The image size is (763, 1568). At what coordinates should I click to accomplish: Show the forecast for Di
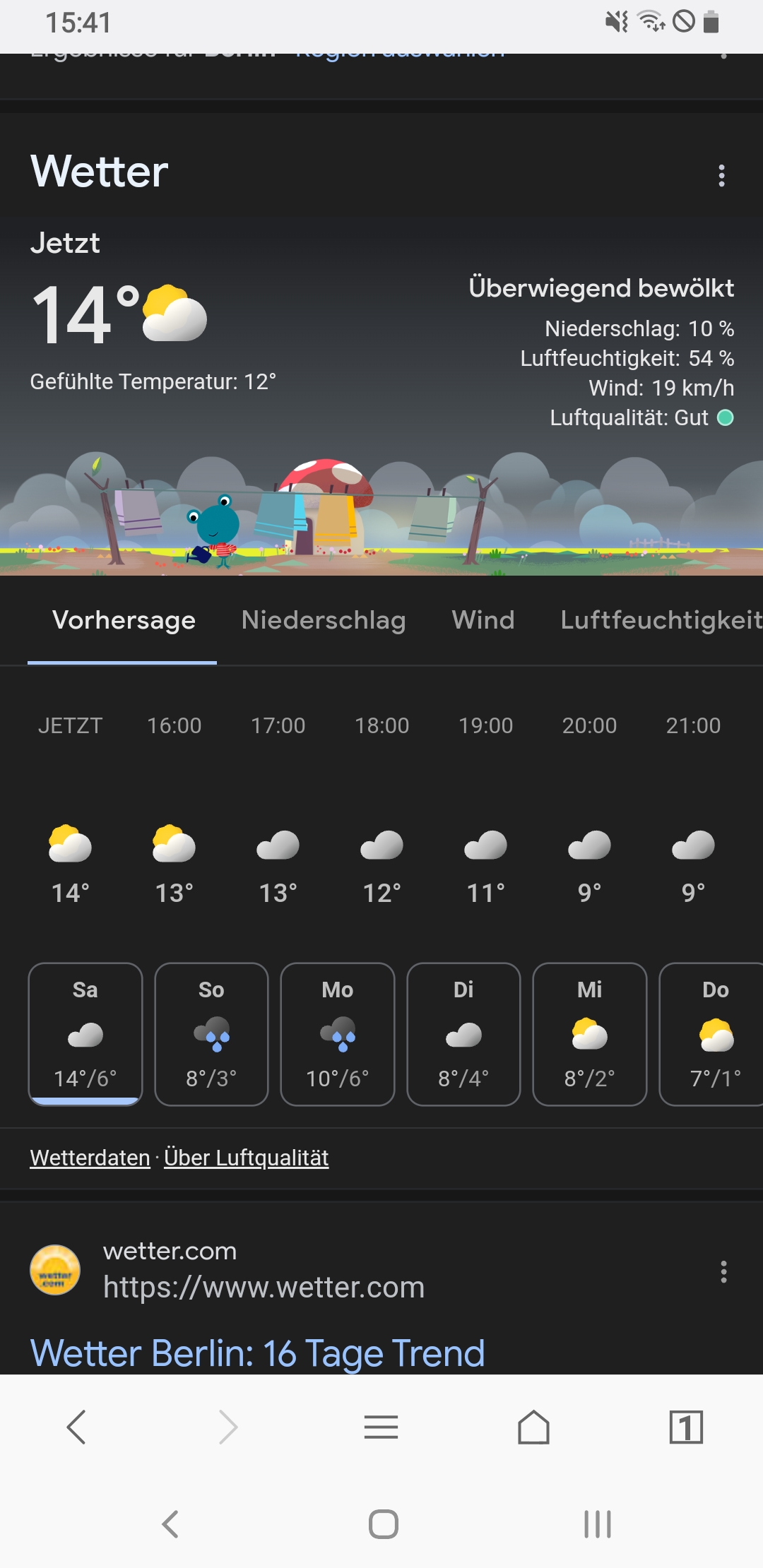[x=463, y=1034]
